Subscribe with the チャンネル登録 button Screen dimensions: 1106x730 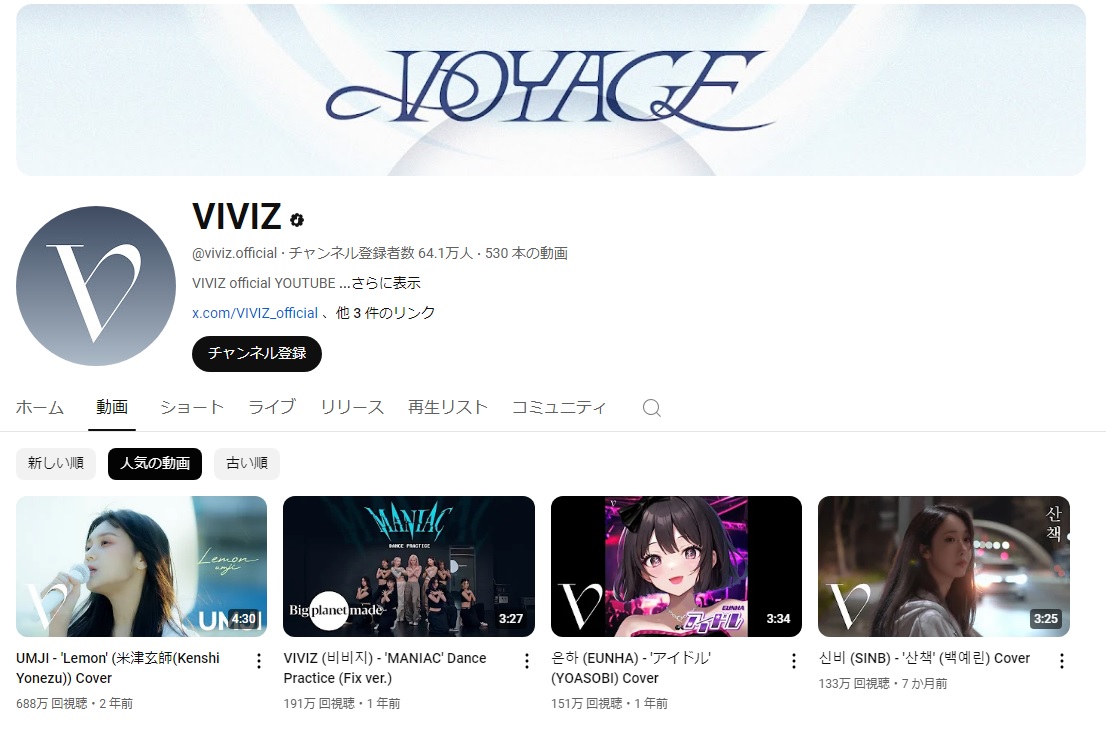click(256, 354)
